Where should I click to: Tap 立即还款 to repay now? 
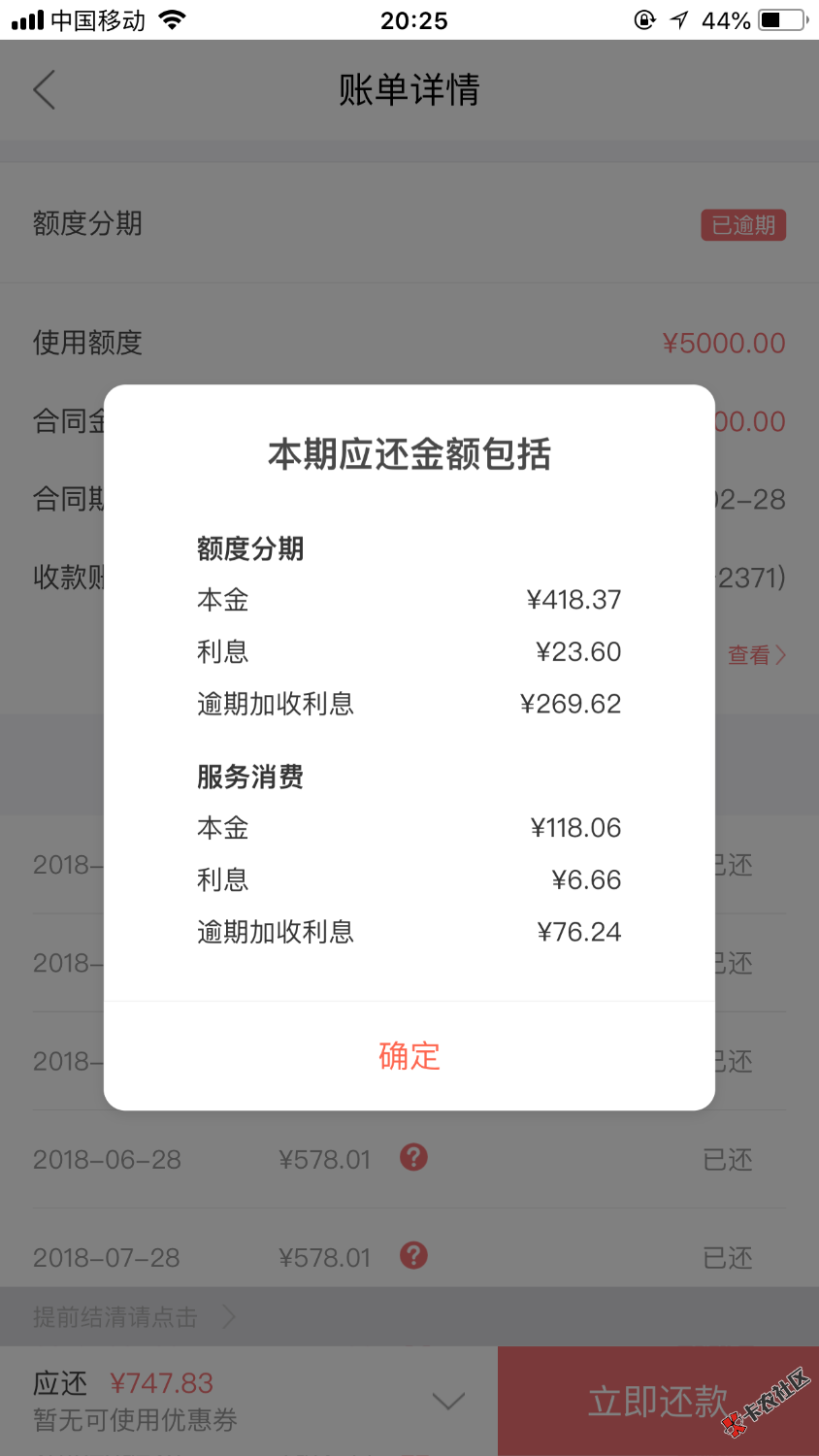pos(658,1401)
